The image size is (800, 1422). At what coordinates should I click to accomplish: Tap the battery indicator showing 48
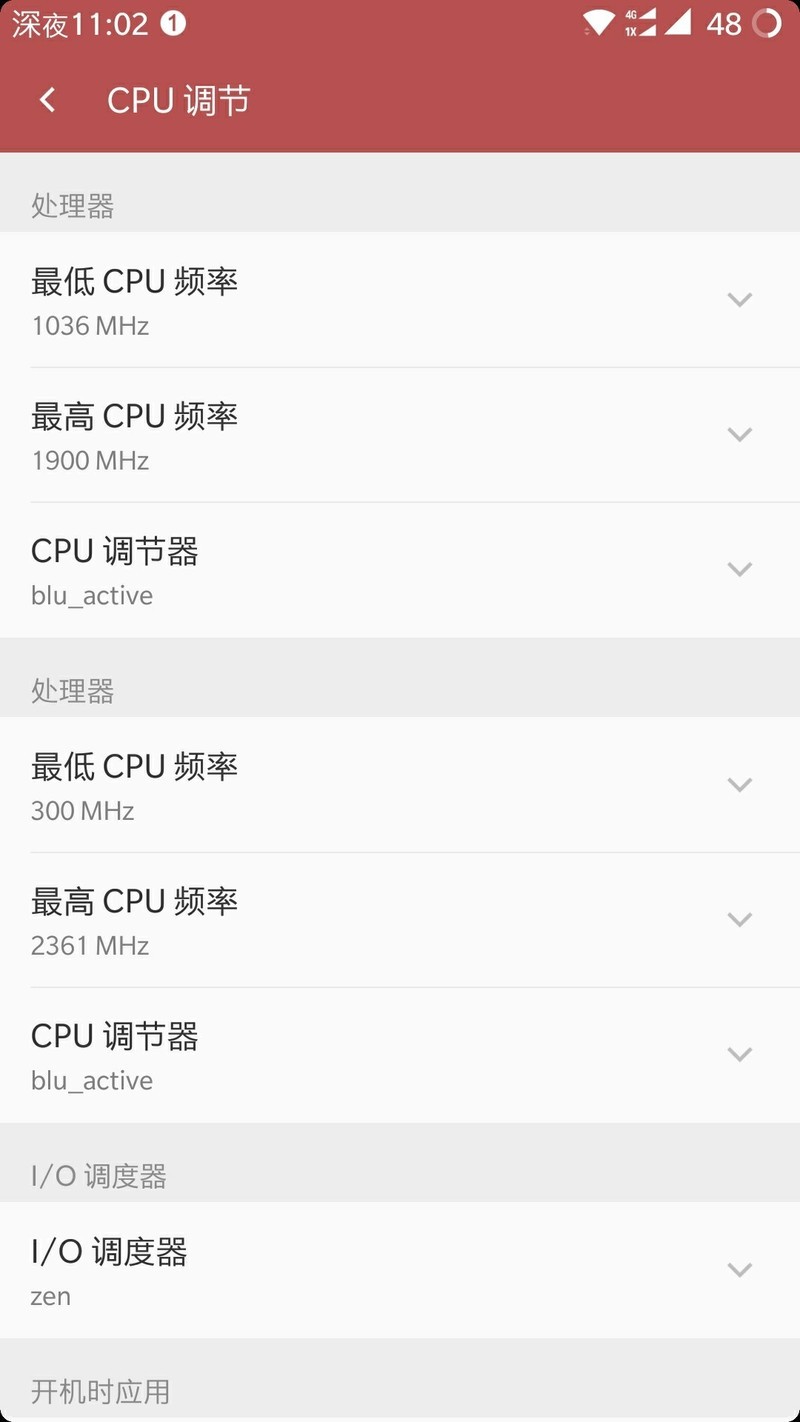[725, 22]
